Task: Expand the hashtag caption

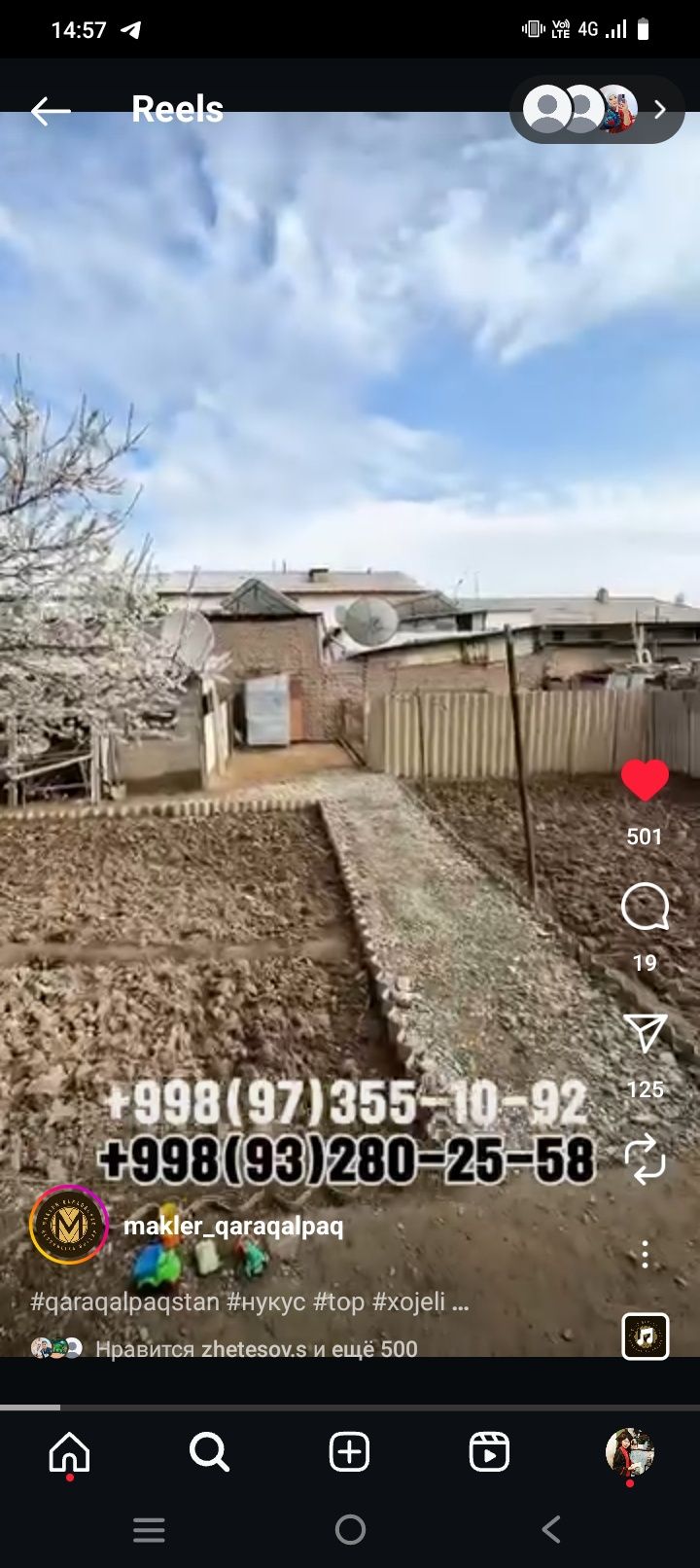Action: pyautogui.click(x=250, y=1301)
